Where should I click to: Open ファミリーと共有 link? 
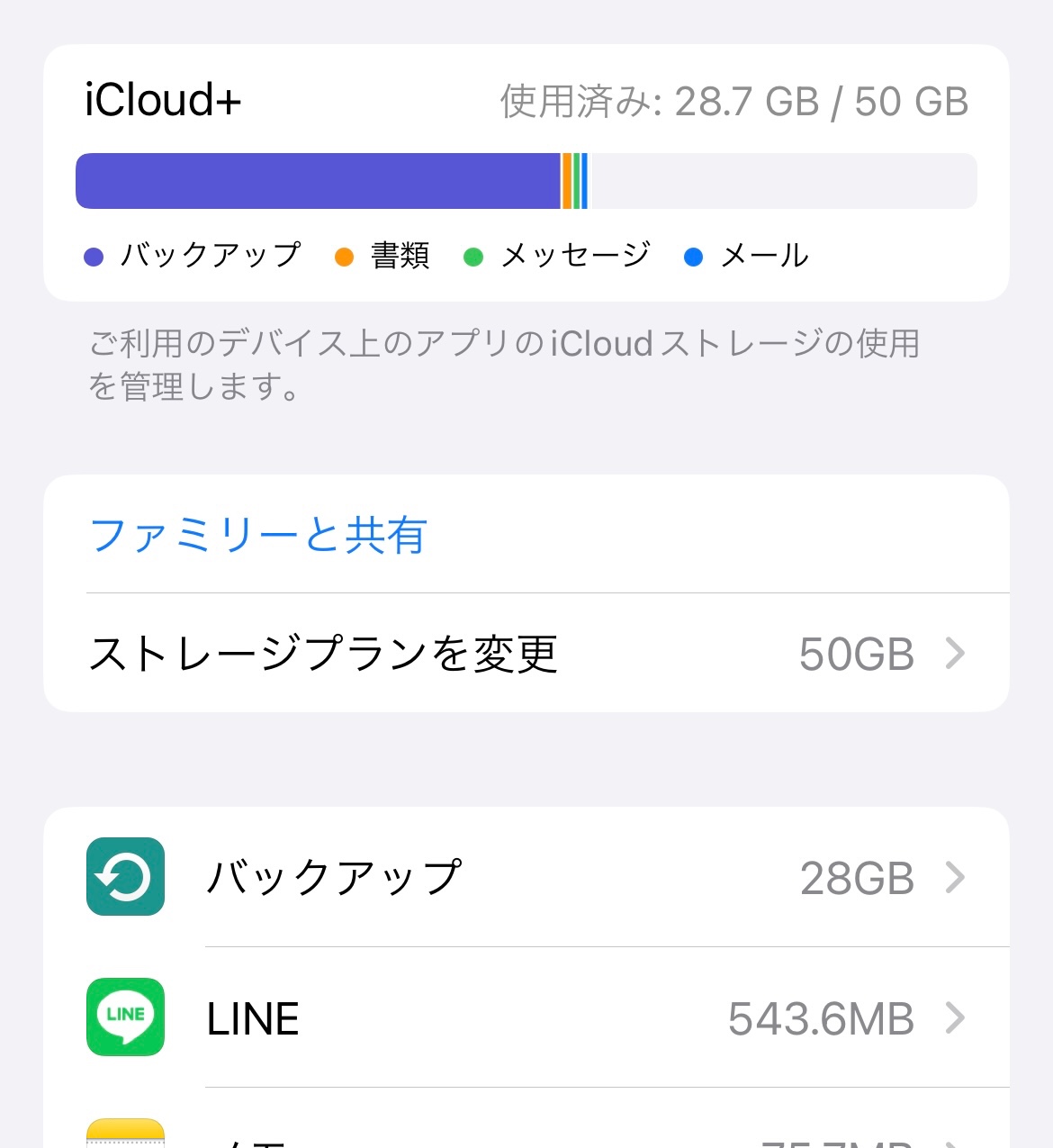click(259, 535)
